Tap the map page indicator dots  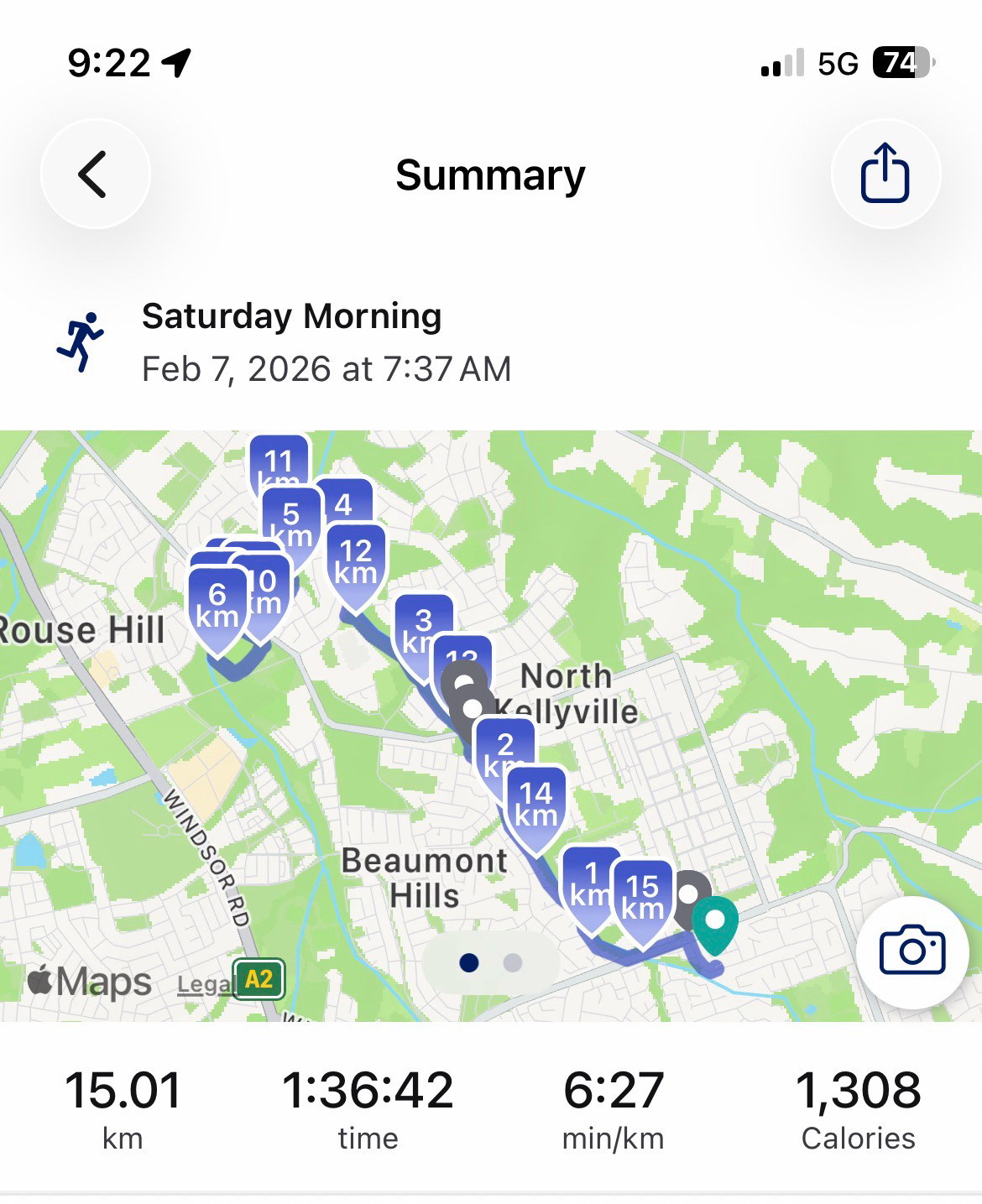tap(490, 962)
